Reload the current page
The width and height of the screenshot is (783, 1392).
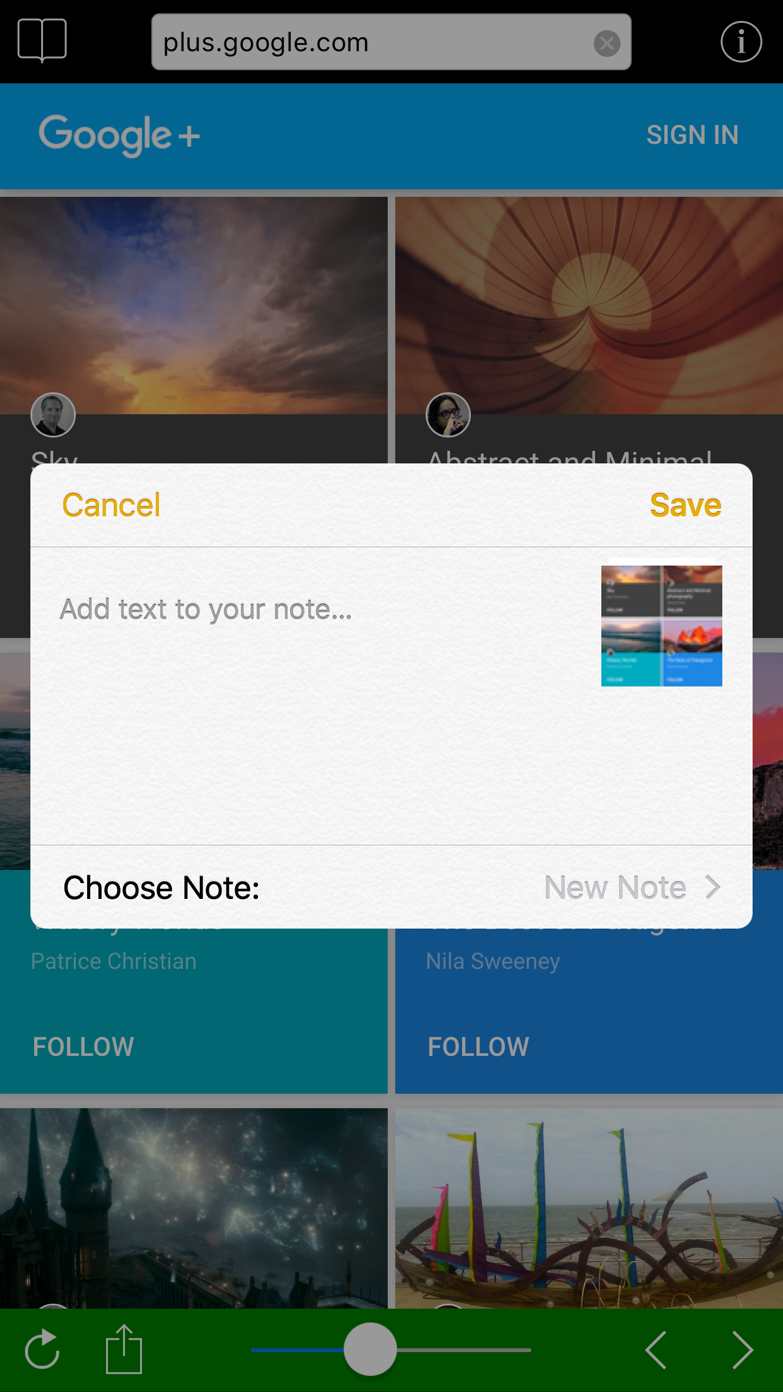pos(42,1350)
